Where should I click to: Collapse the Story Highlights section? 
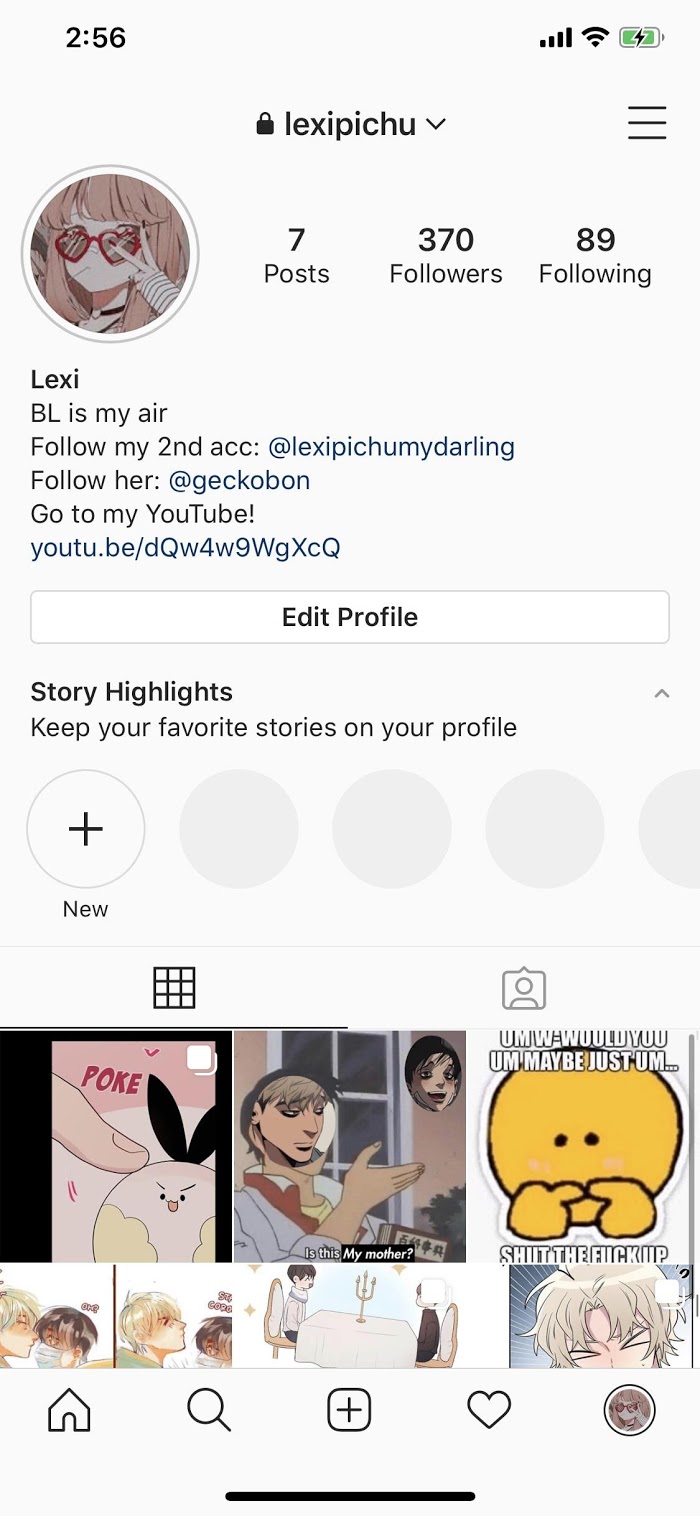[x=661, y=693]
